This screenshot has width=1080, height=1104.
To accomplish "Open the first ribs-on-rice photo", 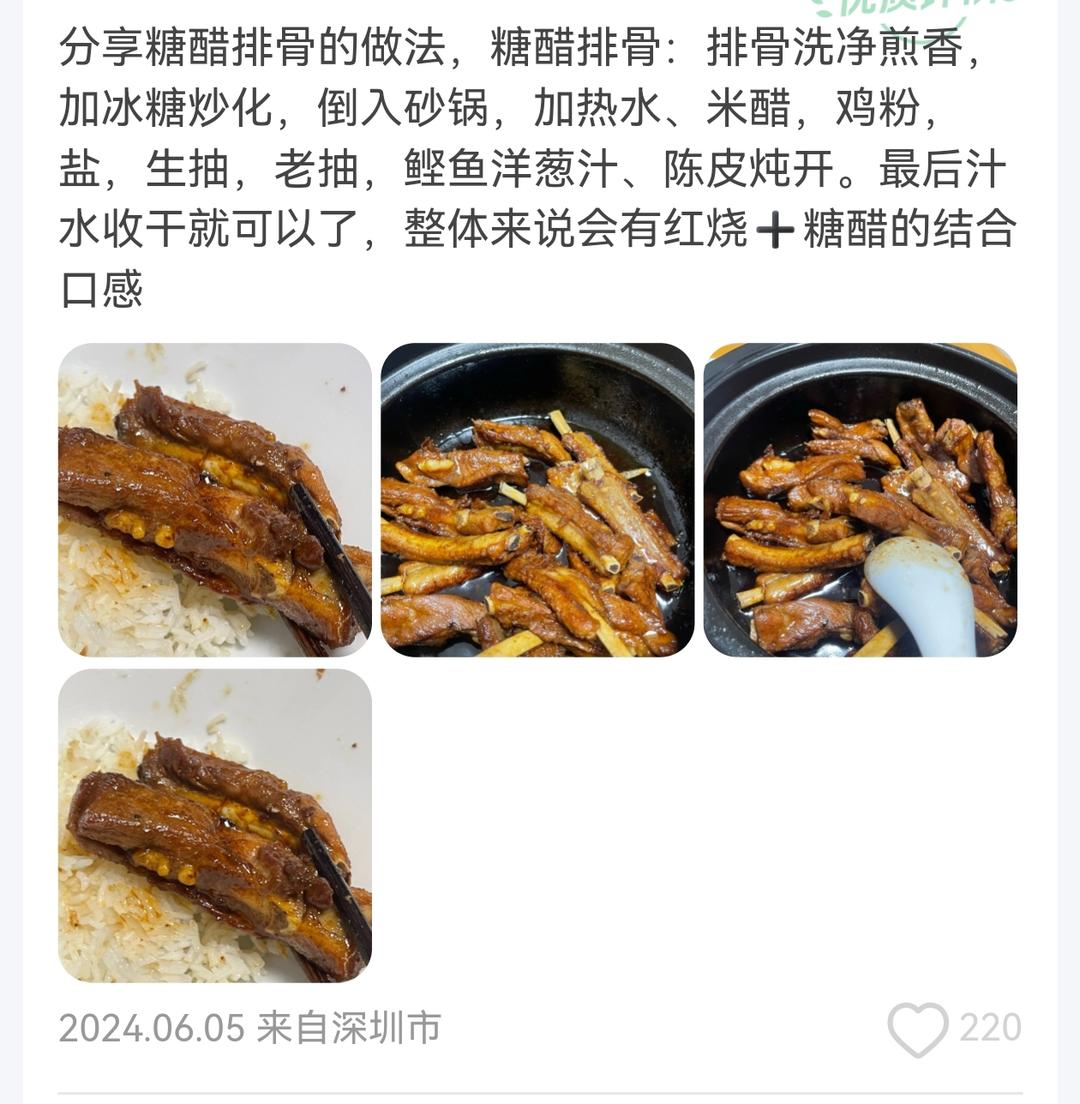I will click(215, 500).
